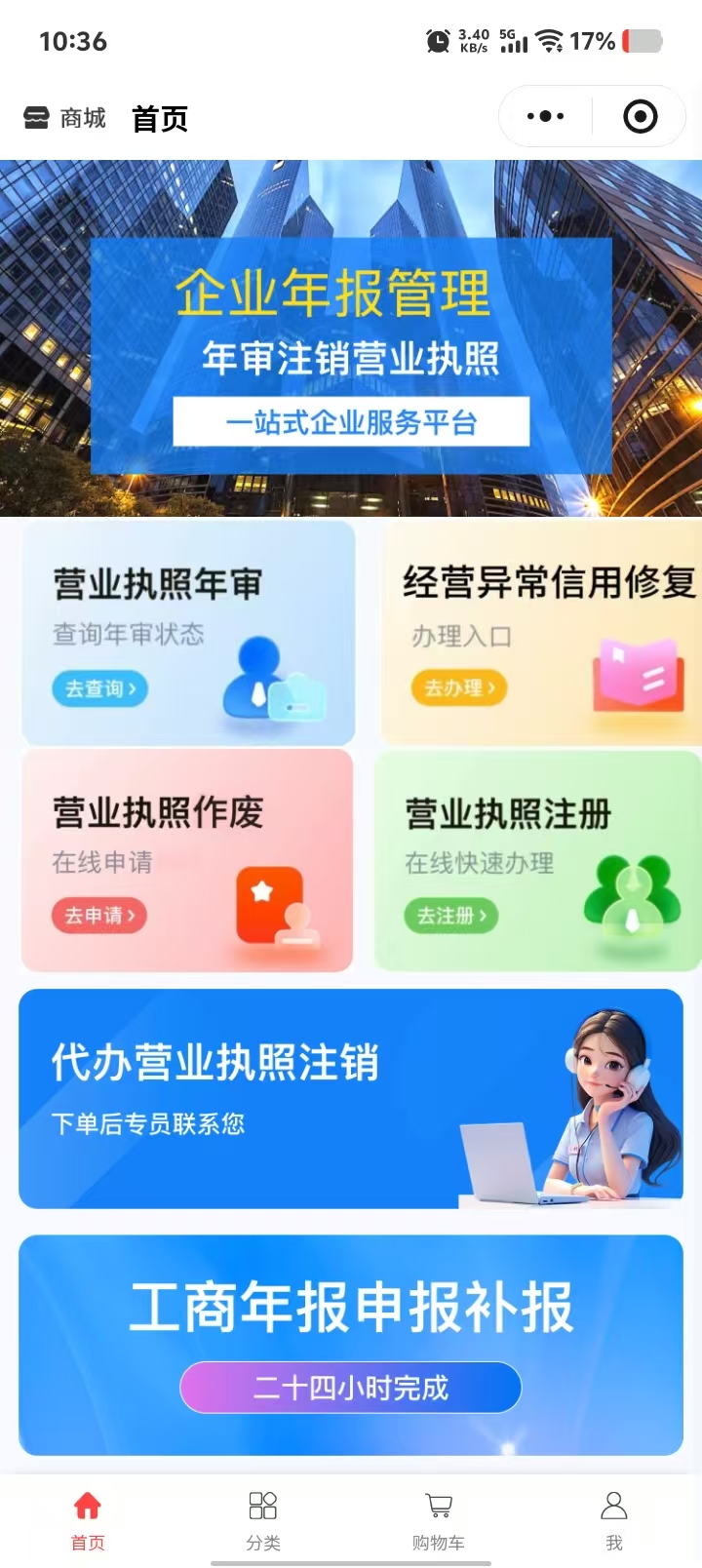This screenshot has width=702, height=1568.
Task: Switch to the 分类 tab
Action: tap(263, 1519)
